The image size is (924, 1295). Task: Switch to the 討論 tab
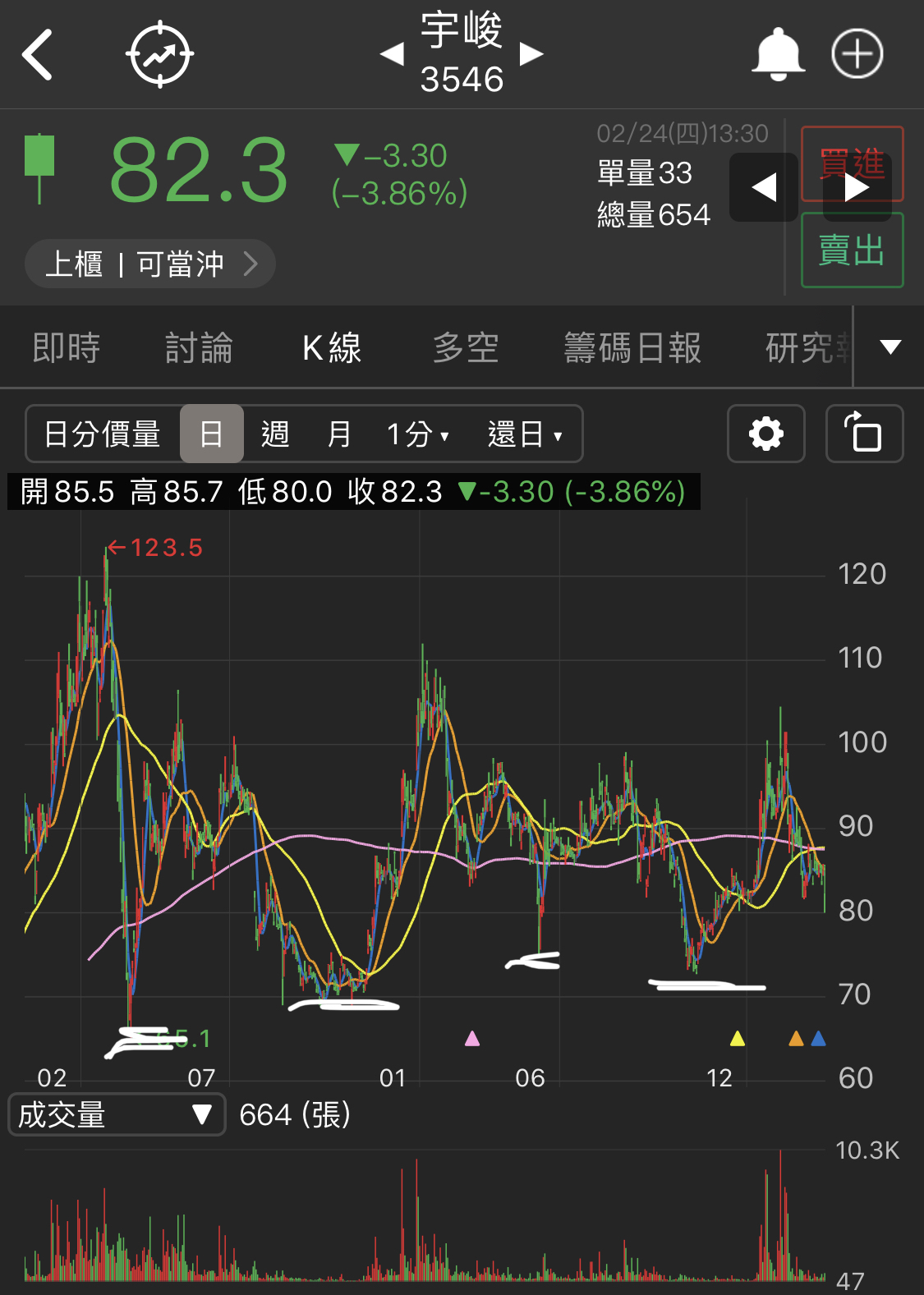tap(199, 347)
